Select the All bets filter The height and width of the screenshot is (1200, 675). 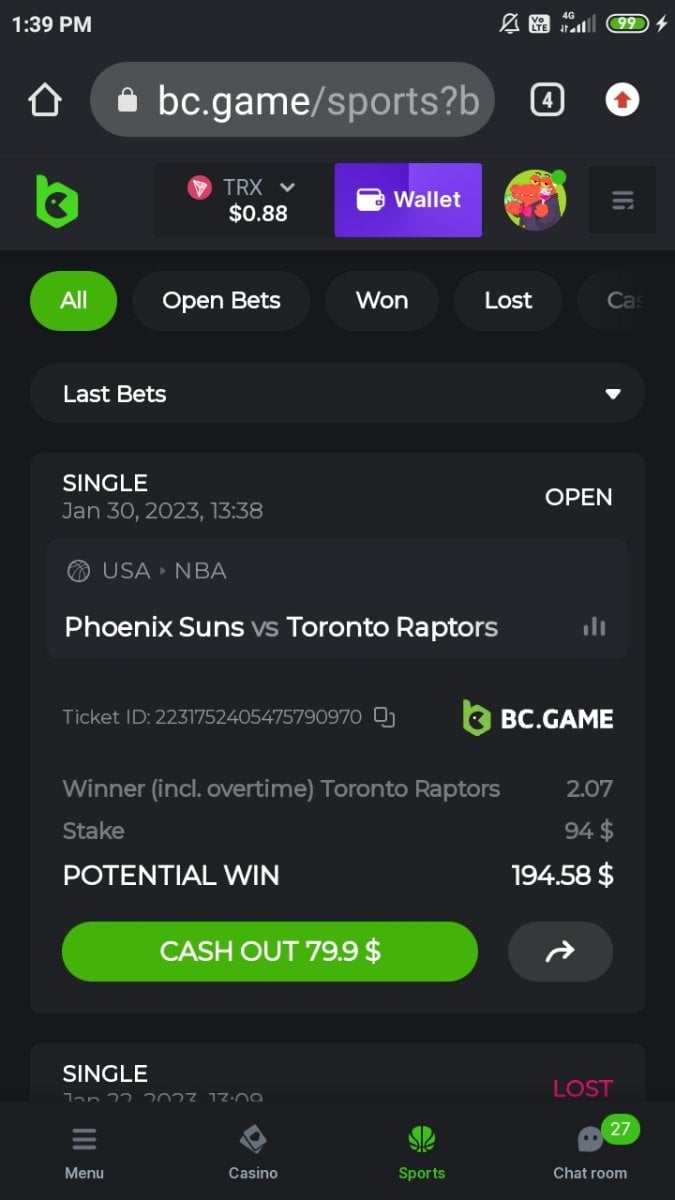click(73, 301)
